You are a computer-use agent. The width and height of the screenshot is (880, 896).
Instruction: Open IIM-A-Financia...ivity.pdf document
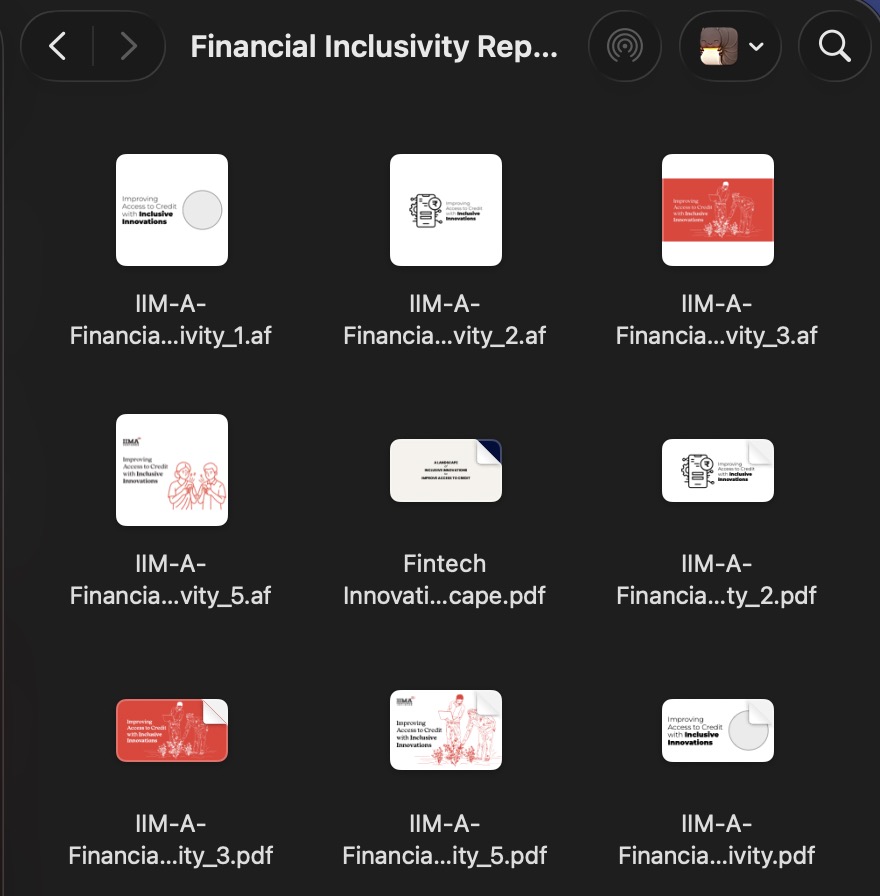717,730
